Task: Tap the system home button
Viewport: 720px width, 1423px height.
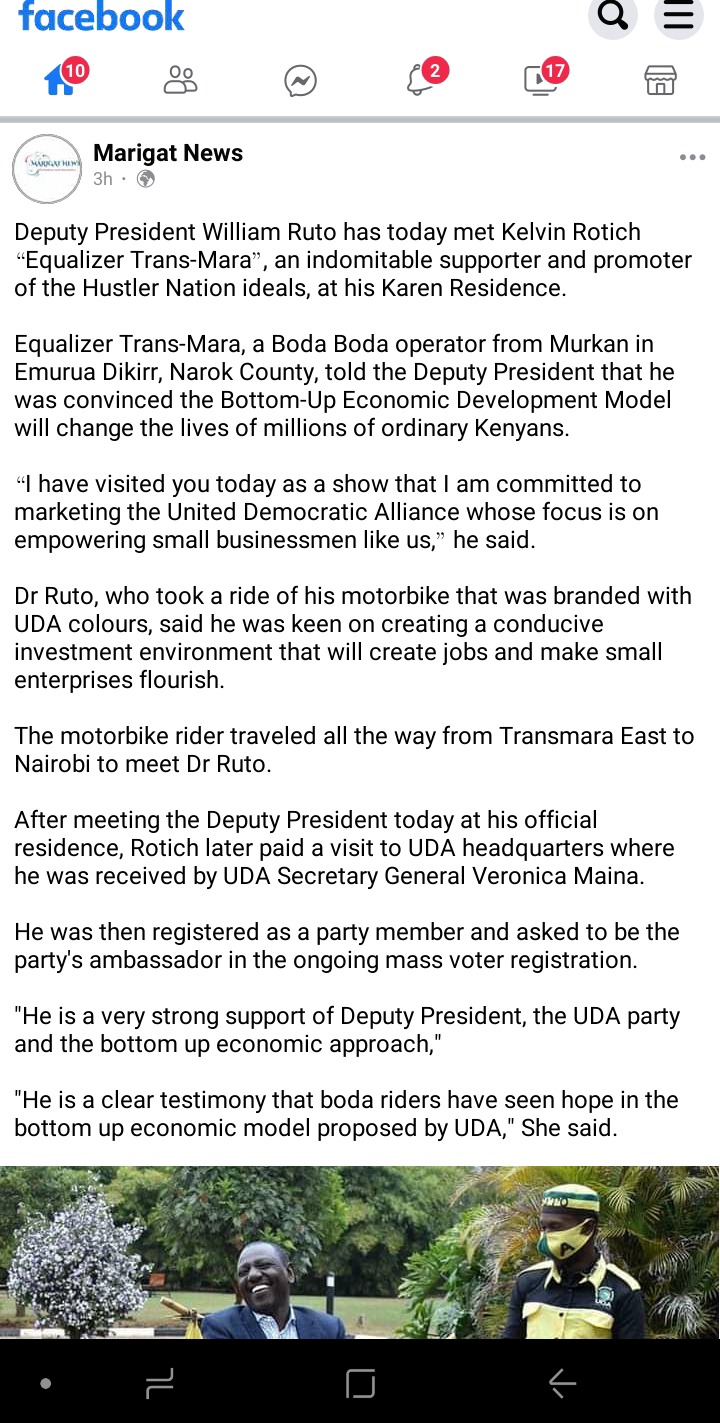Action: tap(360, 1383)
